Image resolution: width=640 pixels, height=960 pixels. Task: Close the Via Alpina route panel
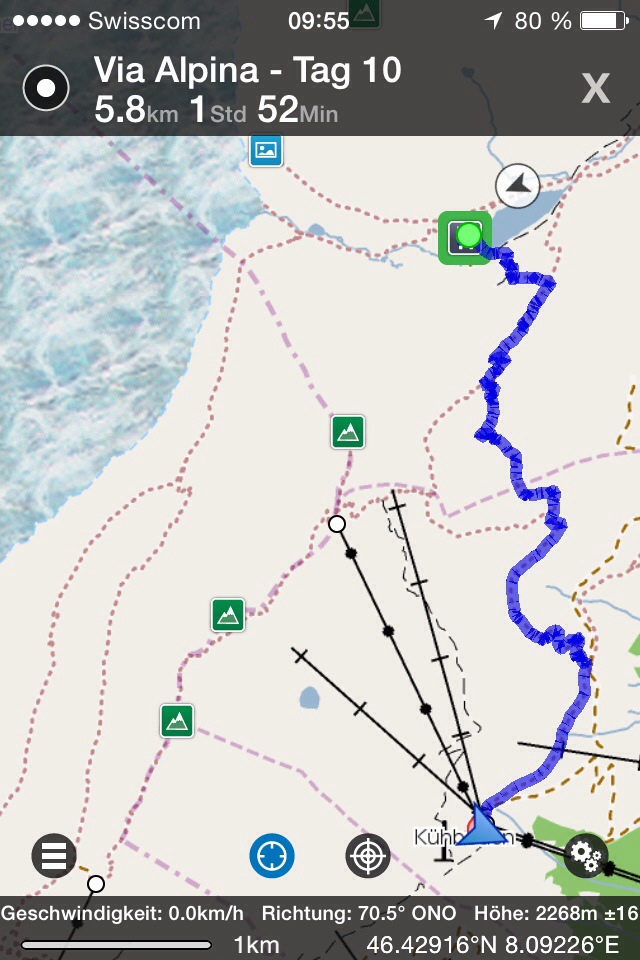(596, 90)
